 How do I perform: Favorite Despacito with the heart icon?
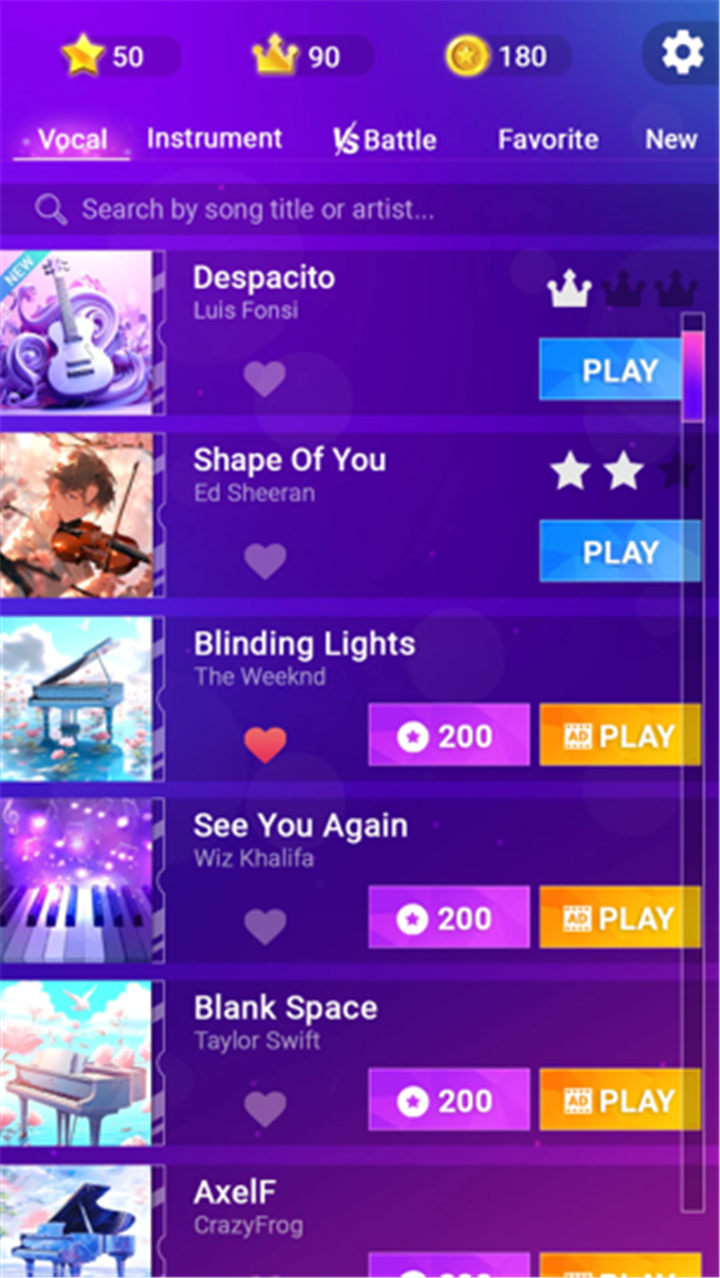click(x=265, y=378)
